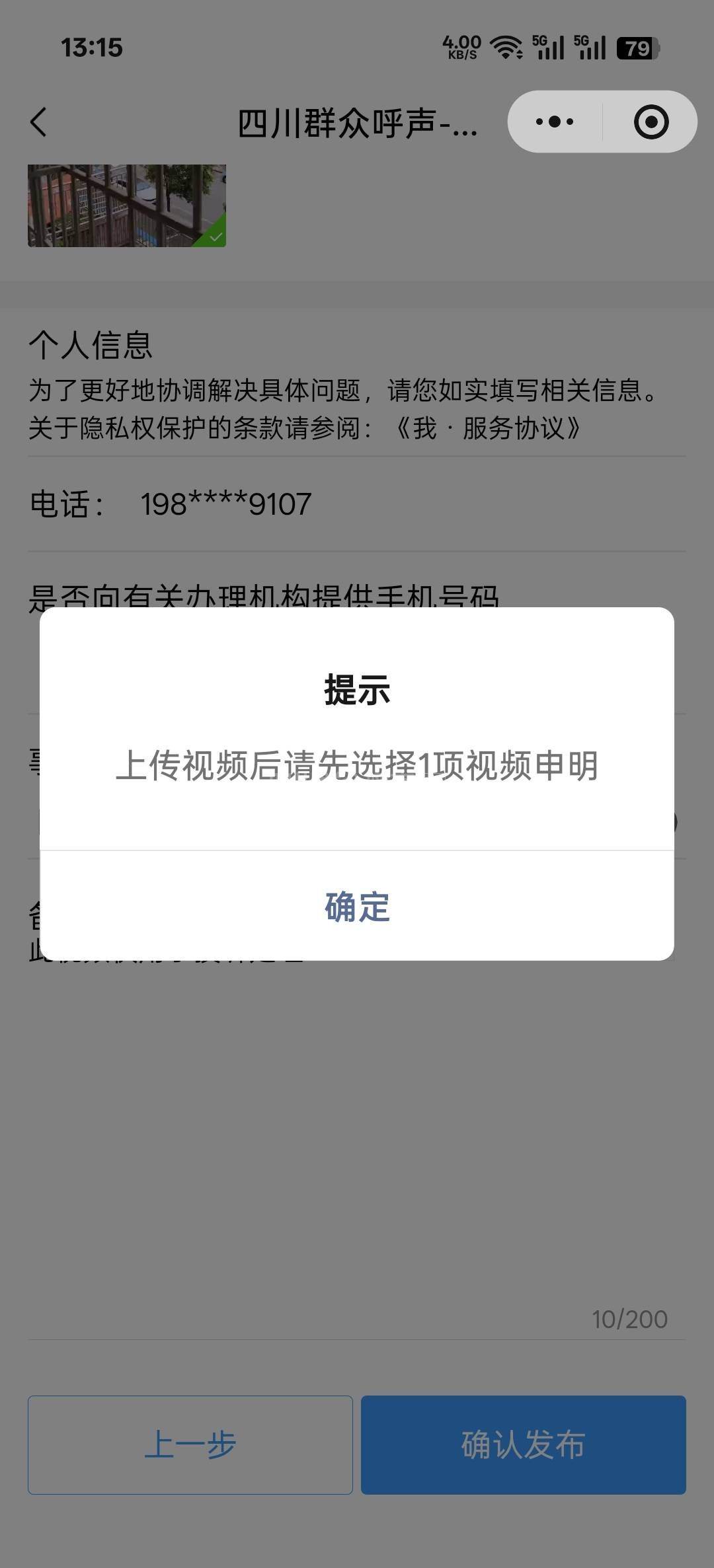Confirm the prompt dialog with 确定
Viewport: 714px width, 1568px height.
coord(357,907)
